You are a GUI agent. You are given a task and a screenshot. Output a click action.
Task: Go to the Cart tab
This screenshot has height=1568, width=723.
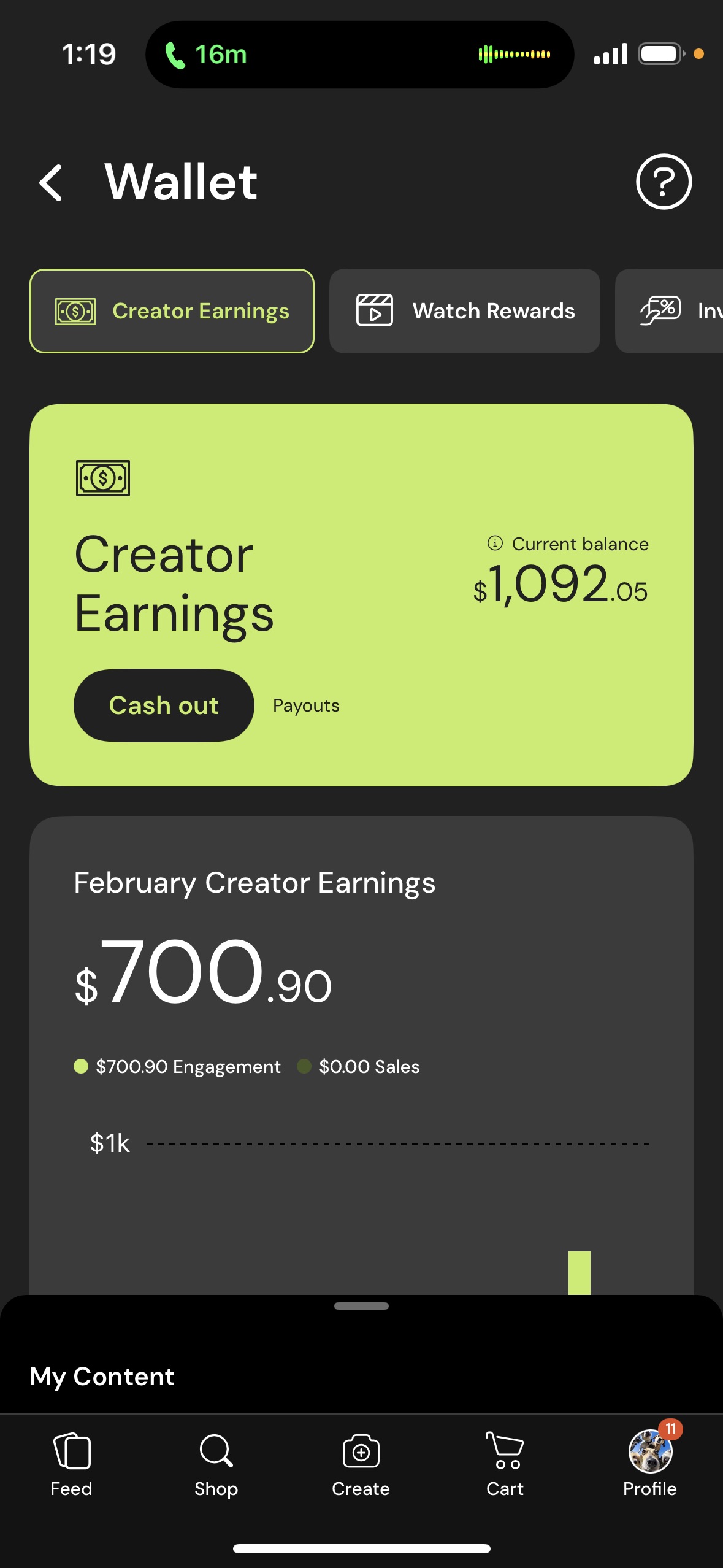[505, 1464]
